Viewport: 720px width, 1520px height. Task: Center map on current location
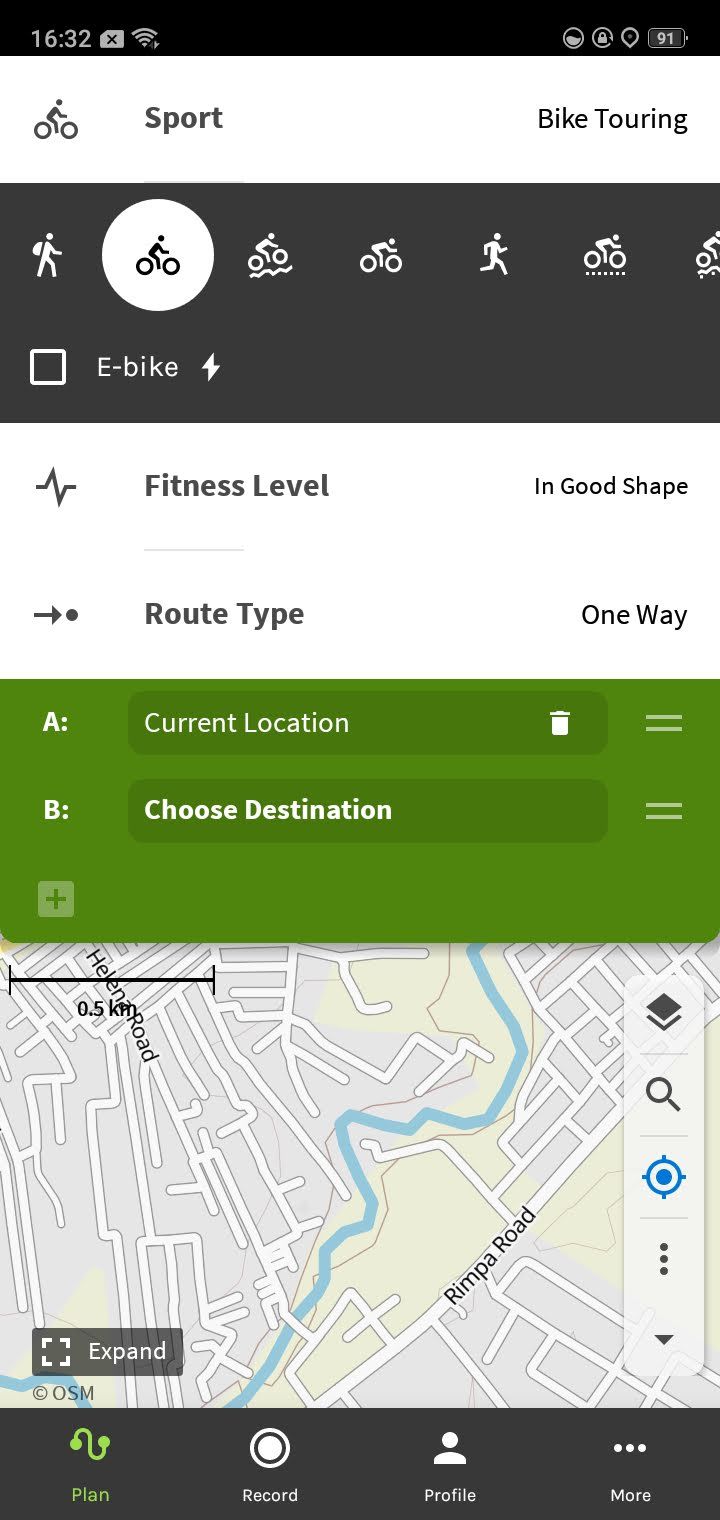pos(663,1176)
